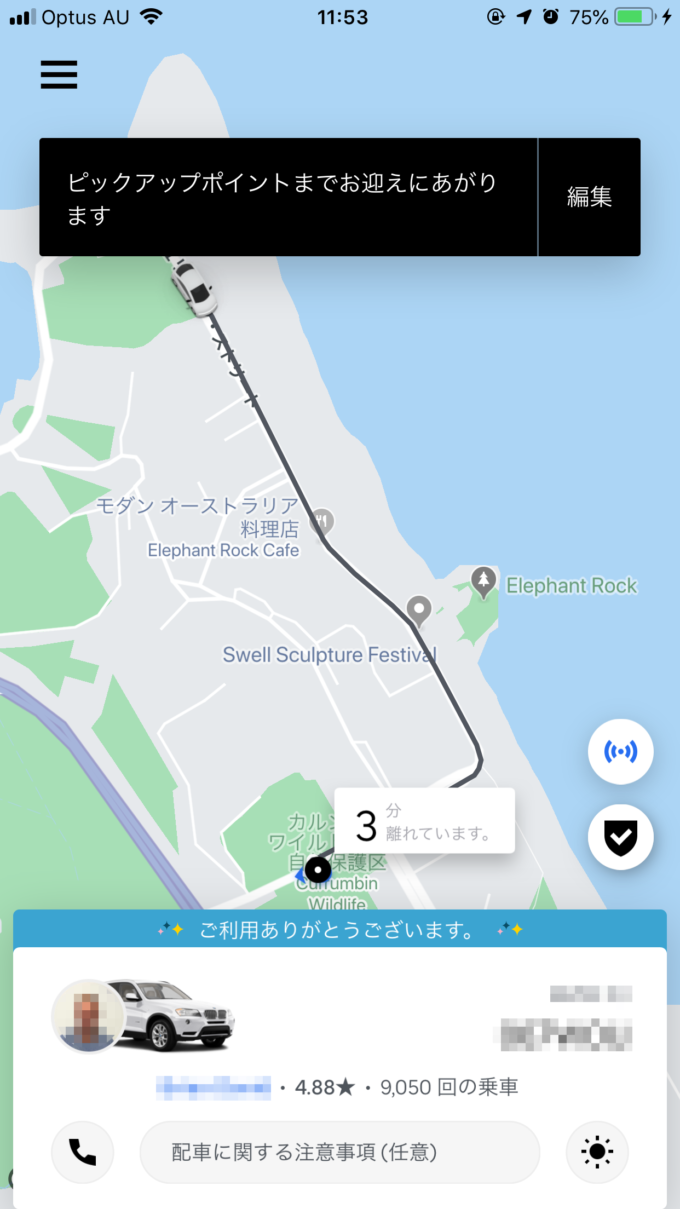Open the safety shield toolkit
Viewport: 680px width, 1209px height.
click(x=620, y=837)
